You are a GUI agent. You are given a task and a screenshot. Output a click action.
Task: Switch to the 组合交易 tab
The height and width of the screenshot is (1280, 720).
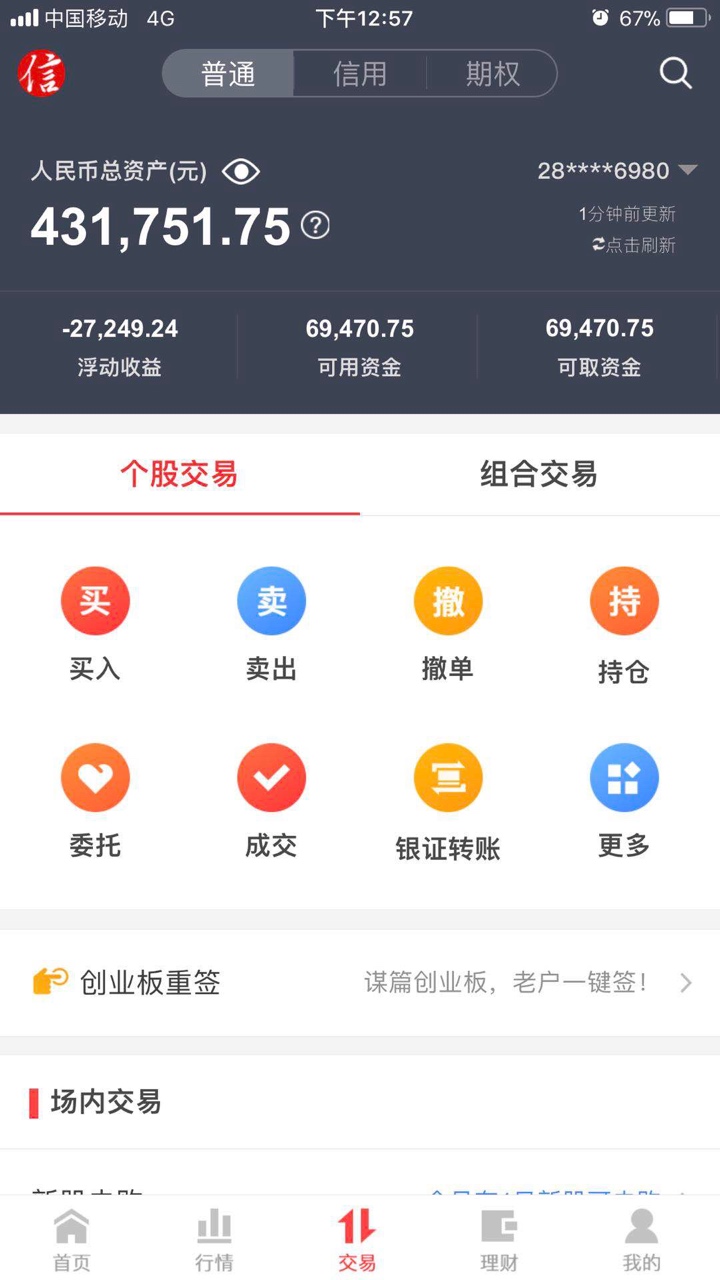(539, 474)
